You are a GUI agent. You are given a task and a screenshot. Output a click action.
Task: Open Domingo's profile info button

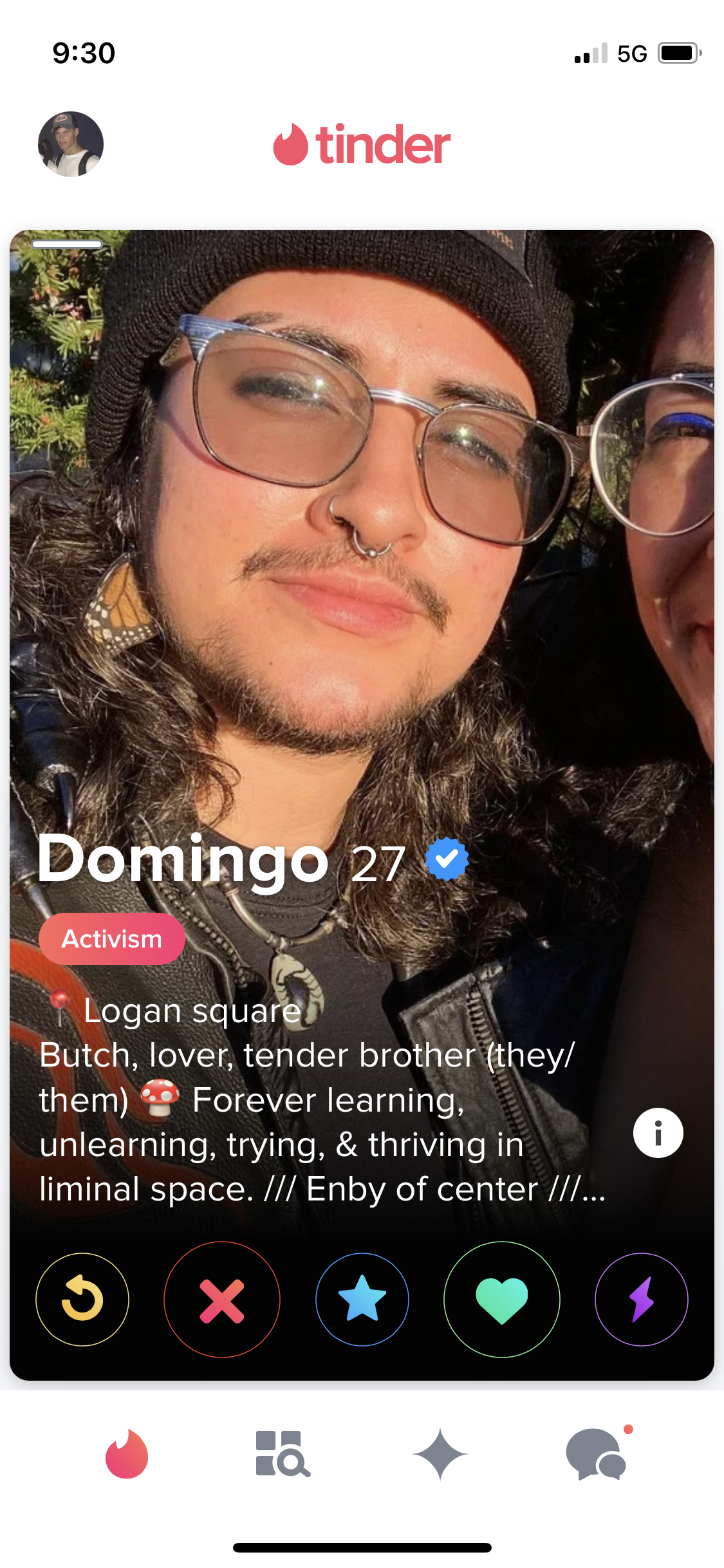click(x=658, y=1133)
